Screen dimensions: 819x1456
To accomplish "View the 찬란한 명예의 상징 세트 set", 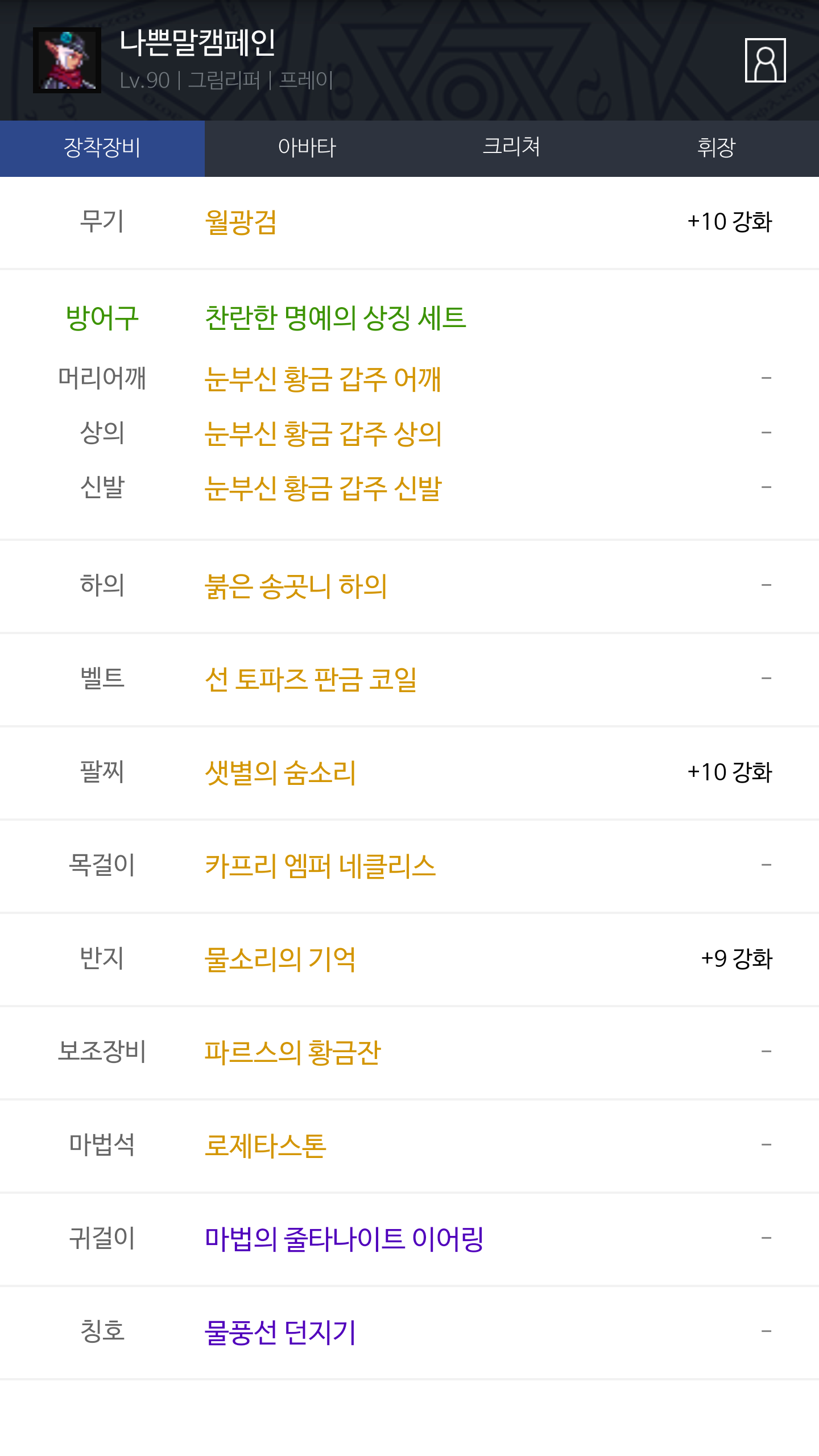I will pyautogui.click(x=336, y=317).
